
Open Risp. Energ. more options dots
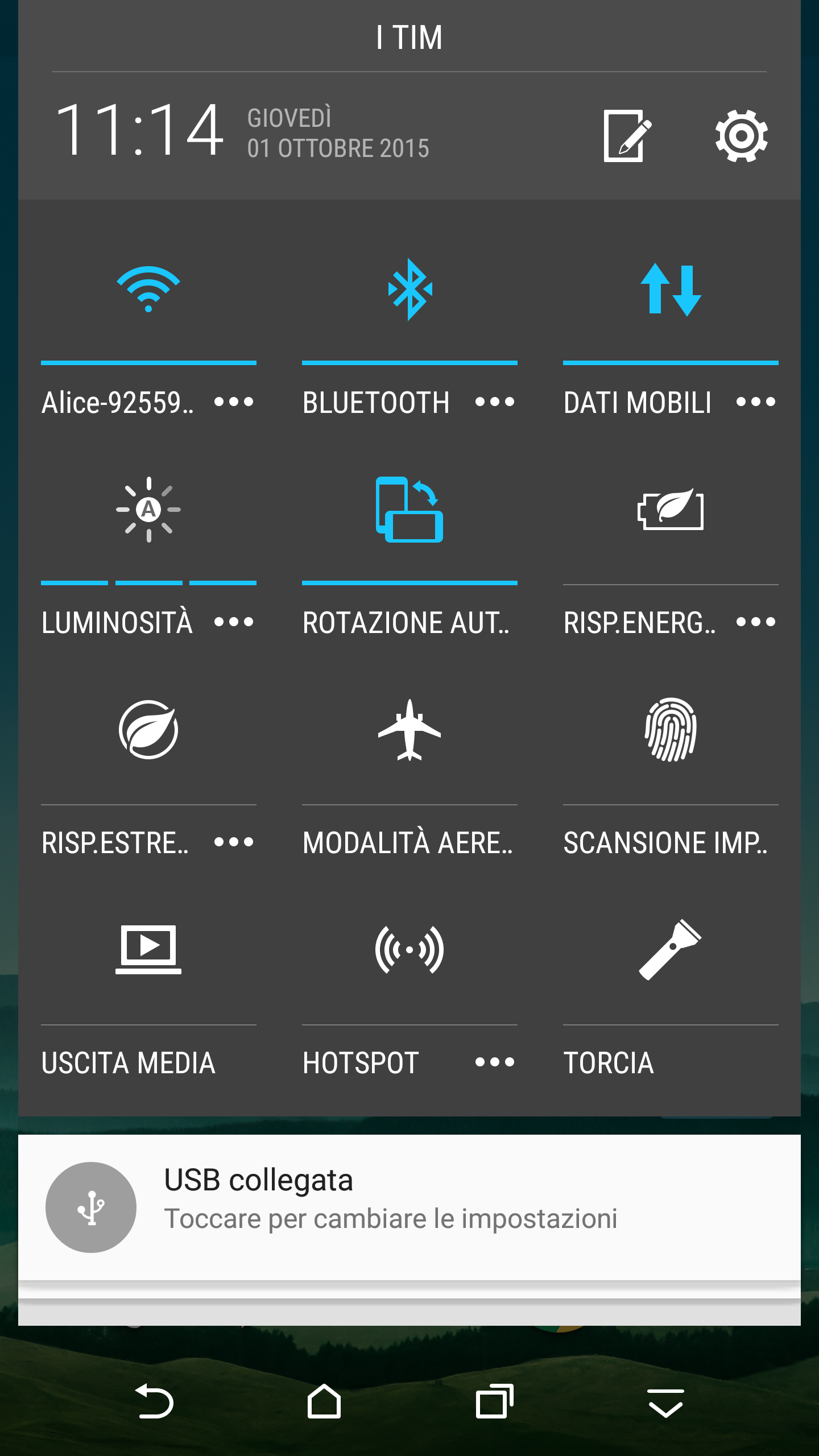pyautogui.click(x=755, y=622)
